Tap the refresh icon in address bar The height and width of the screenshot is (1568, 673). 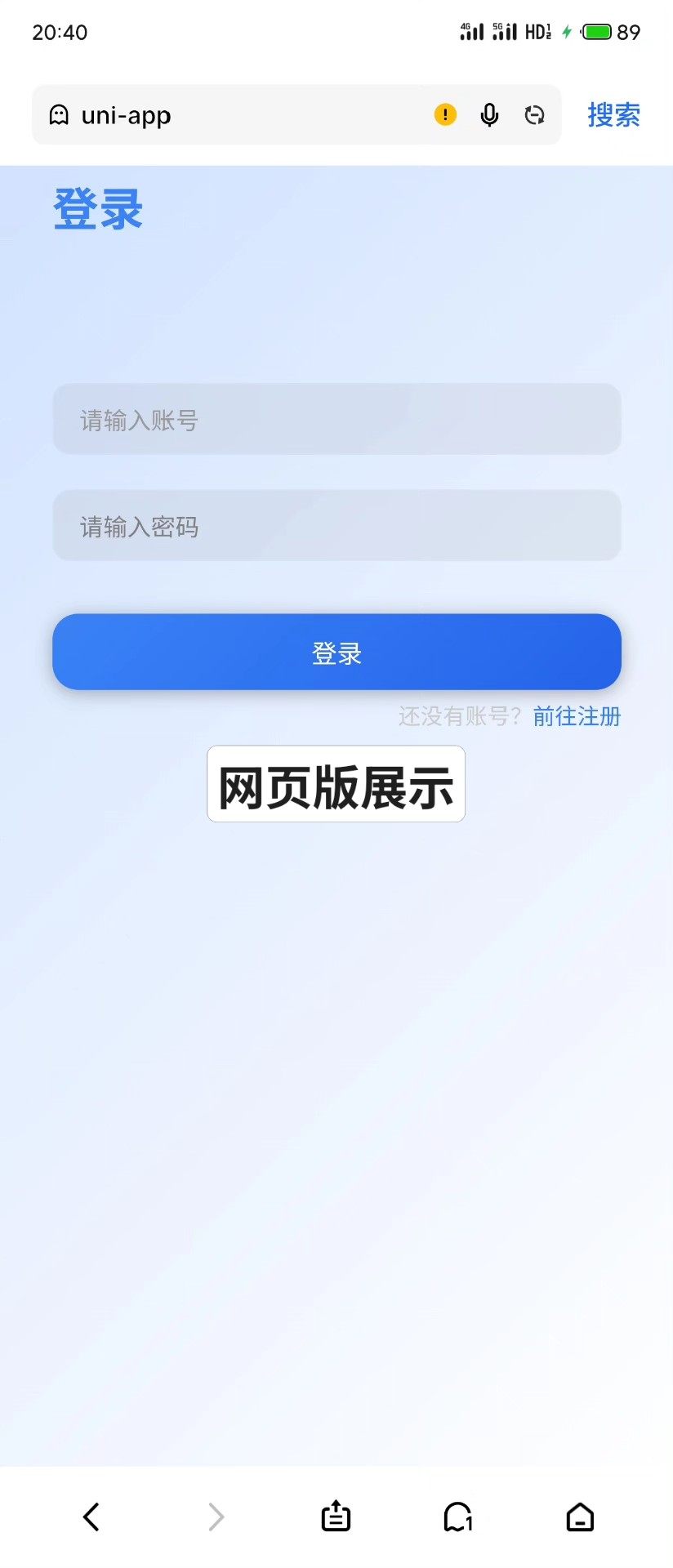click(x=534, y=115)
